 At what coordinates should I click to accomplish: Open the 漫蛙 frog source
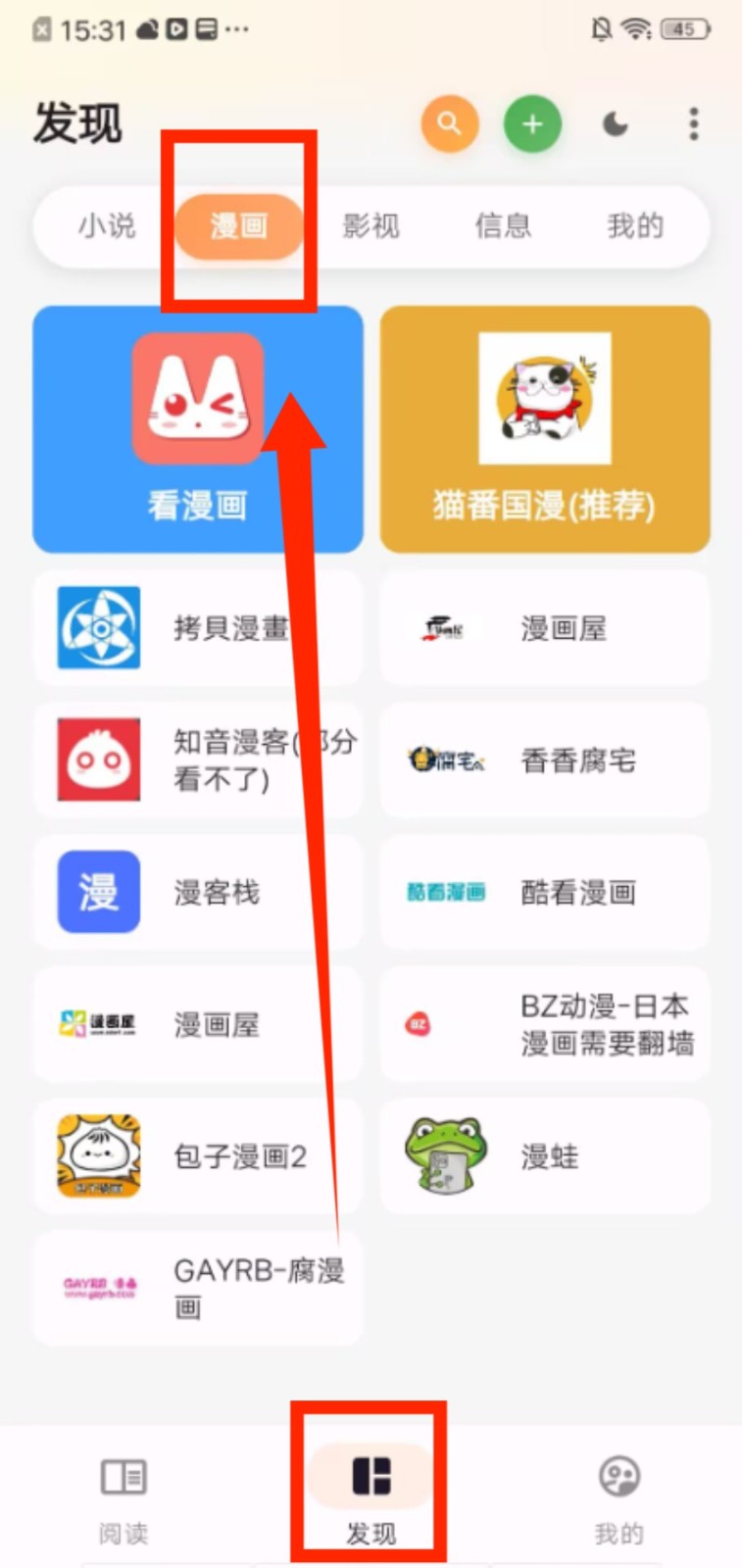pyautogui.click(x=544, y=1156)
